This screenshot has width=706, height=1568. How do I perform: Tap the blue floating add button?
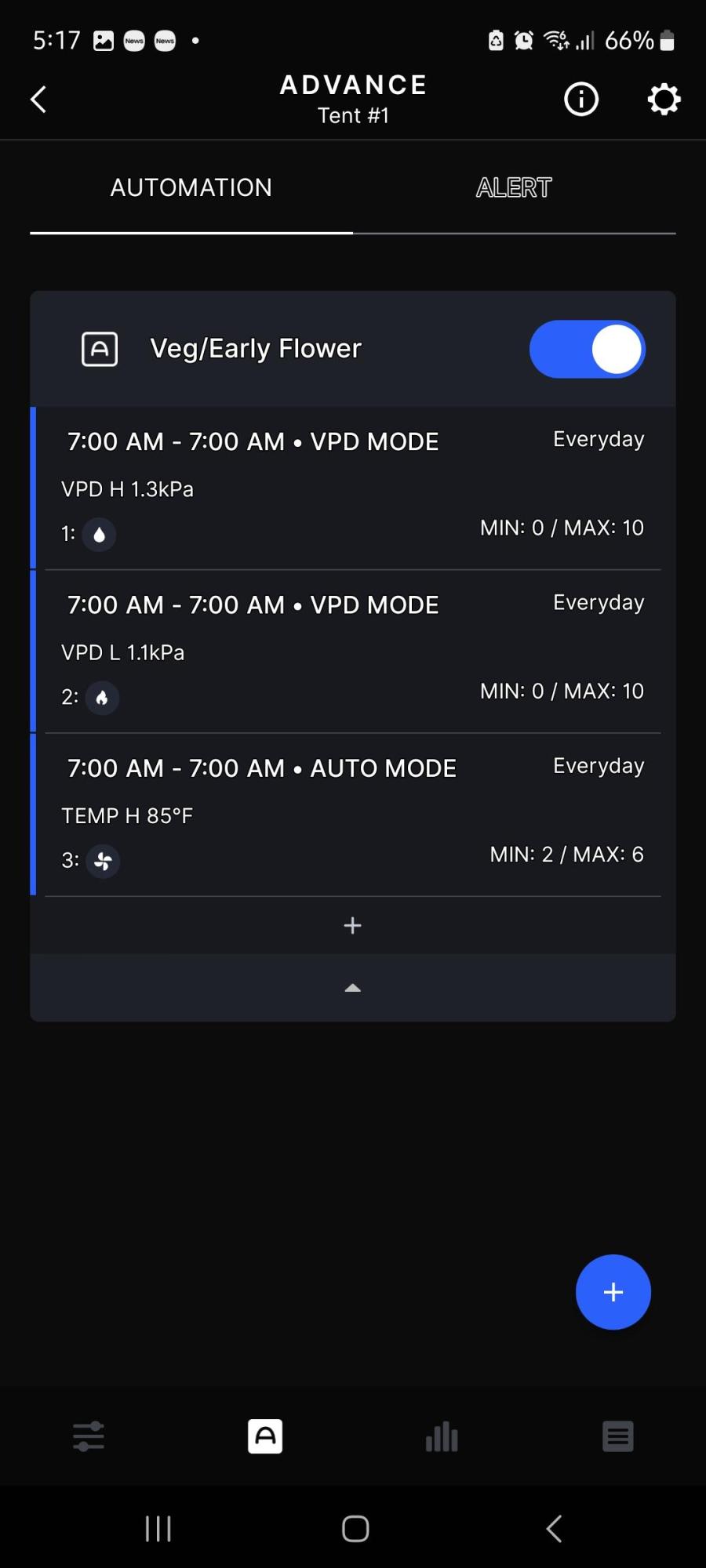pyautogui.click(x=613, y=1292)
